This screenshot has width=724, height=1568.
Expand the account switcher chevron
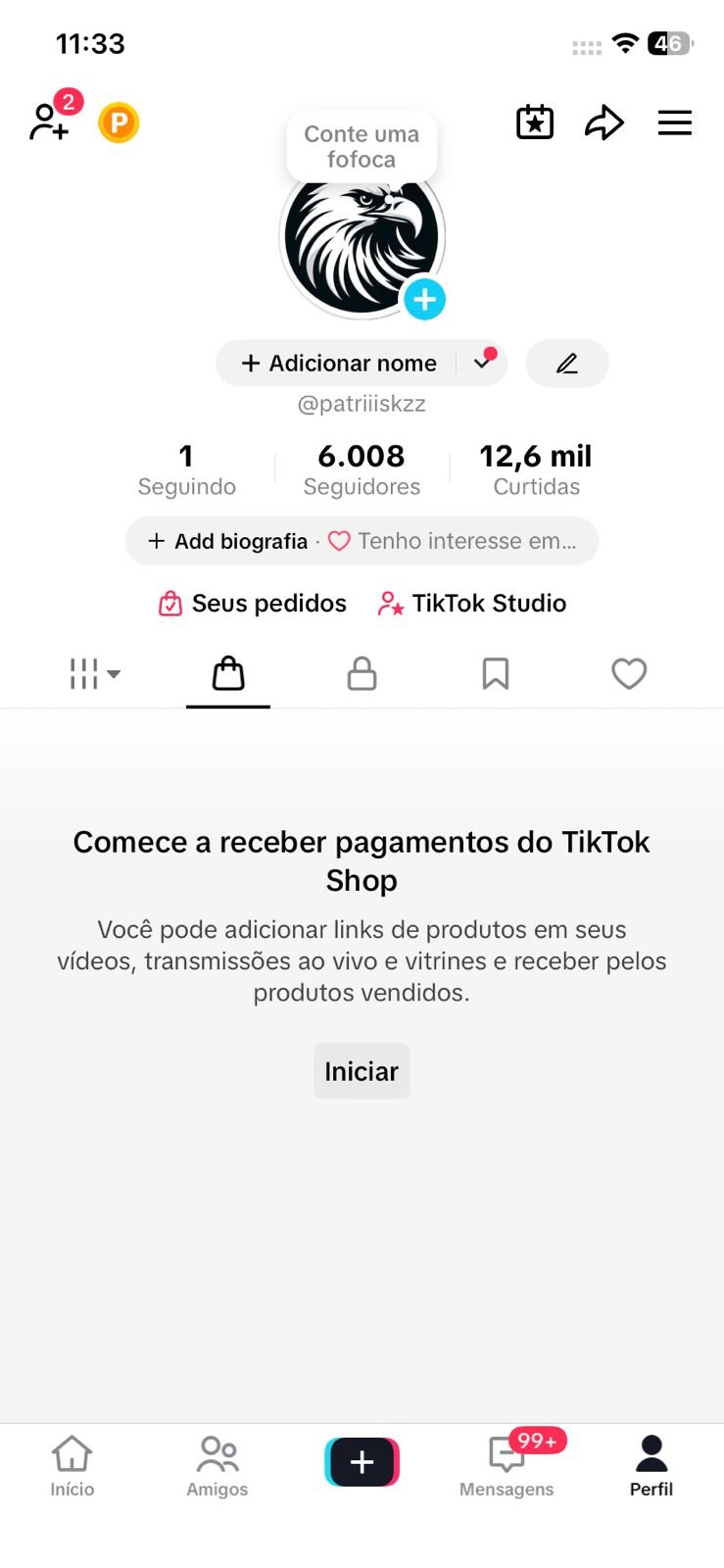482,363
